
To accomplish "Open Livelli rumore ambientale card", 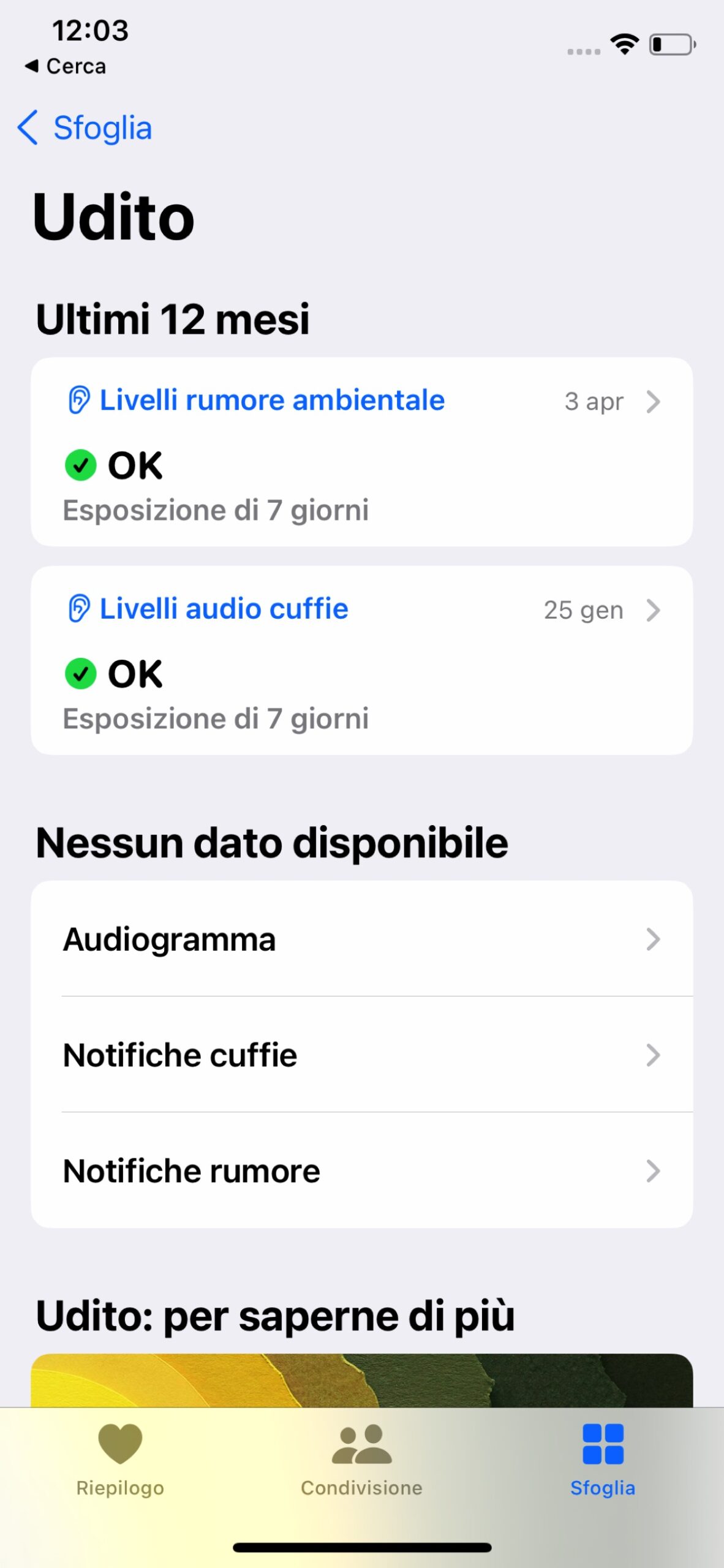I will tap(361, 451).
